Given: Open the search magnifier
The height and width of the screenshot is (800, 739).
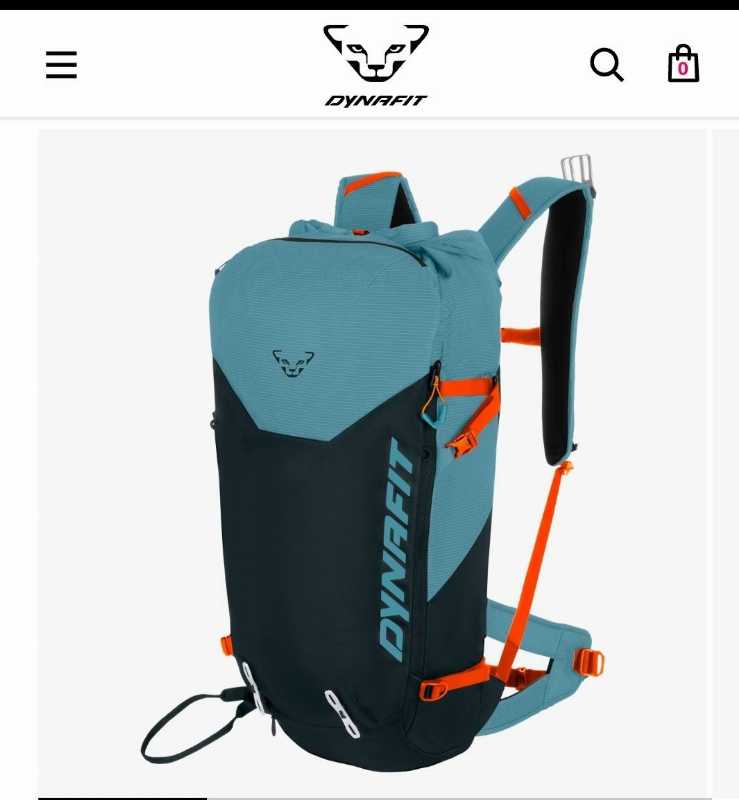Looking at the screenshot, I should [606, 65].
